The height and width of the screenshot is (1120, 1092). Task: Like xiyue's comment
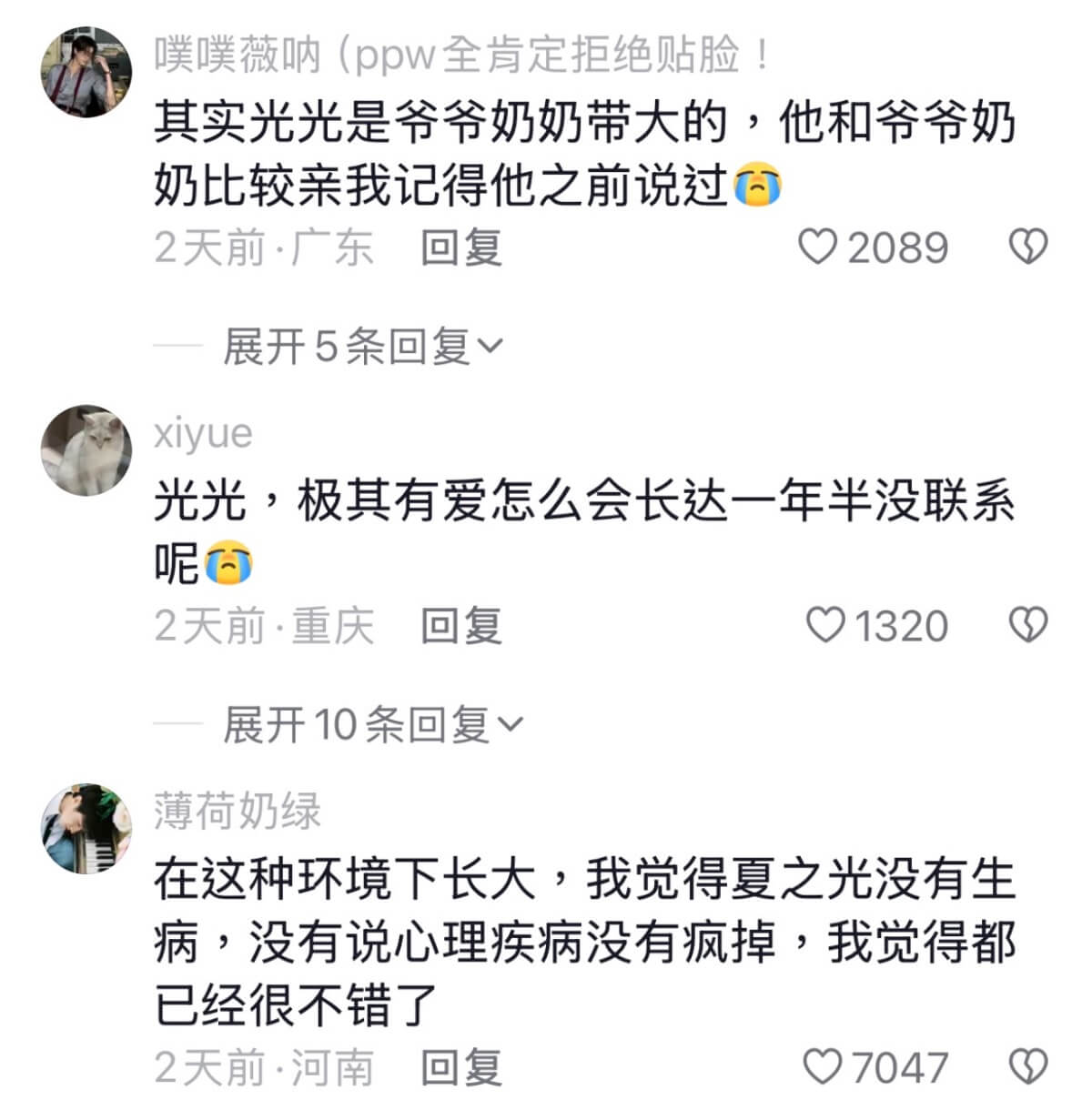[x=826, y=626]
